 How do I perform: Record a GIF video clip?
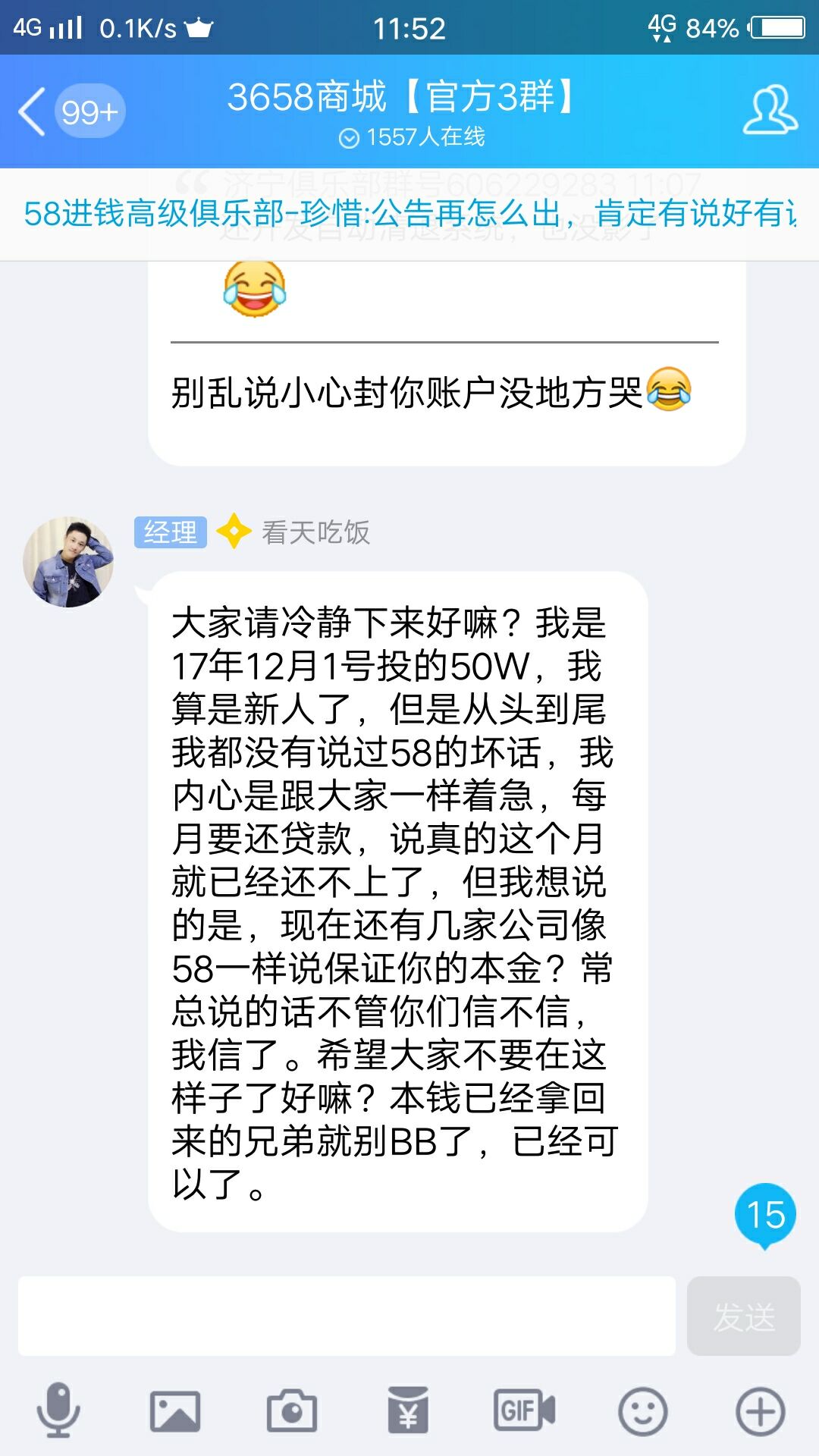coord(524,1411)
